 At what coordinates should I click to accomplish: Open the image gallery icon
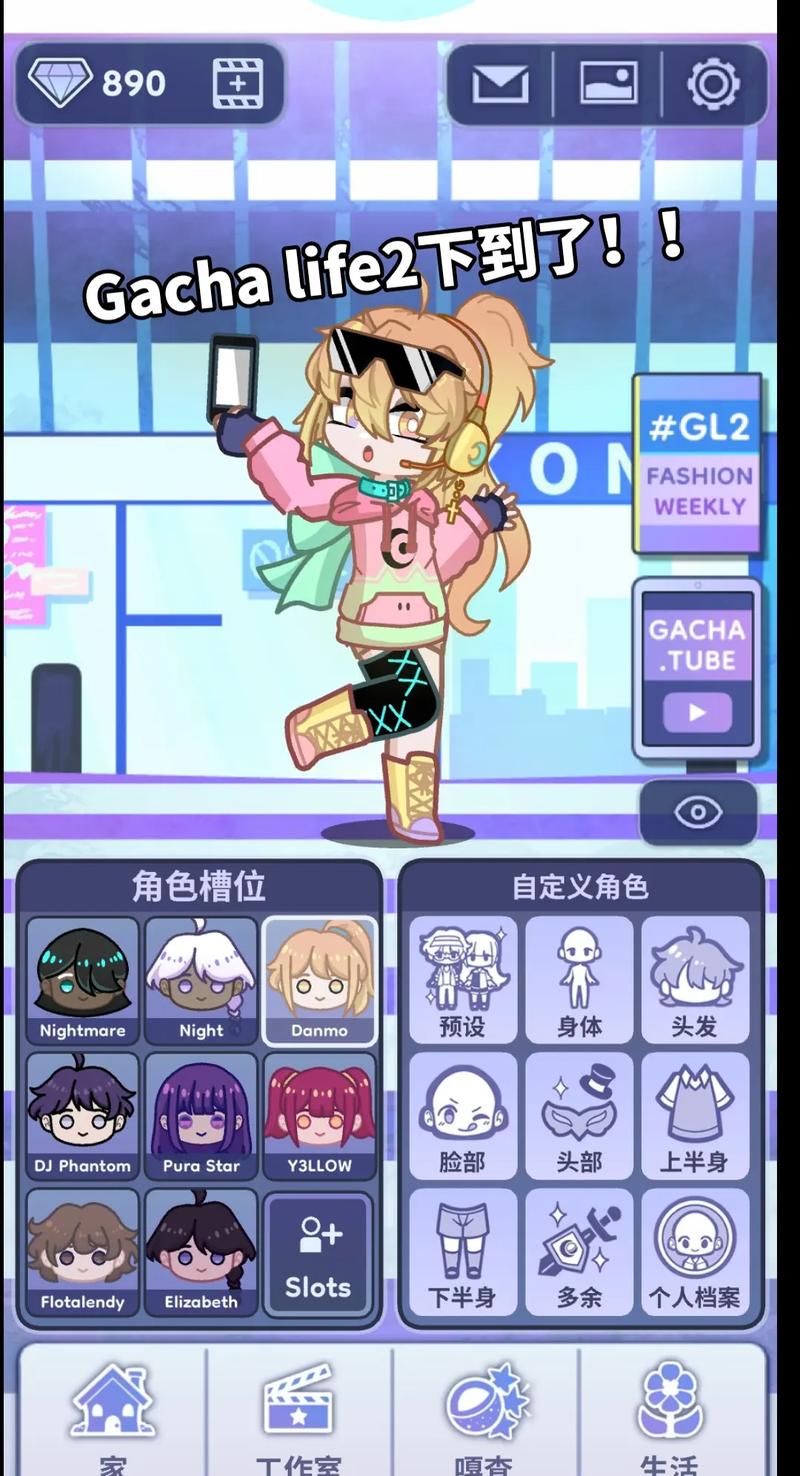coord(608,84)
